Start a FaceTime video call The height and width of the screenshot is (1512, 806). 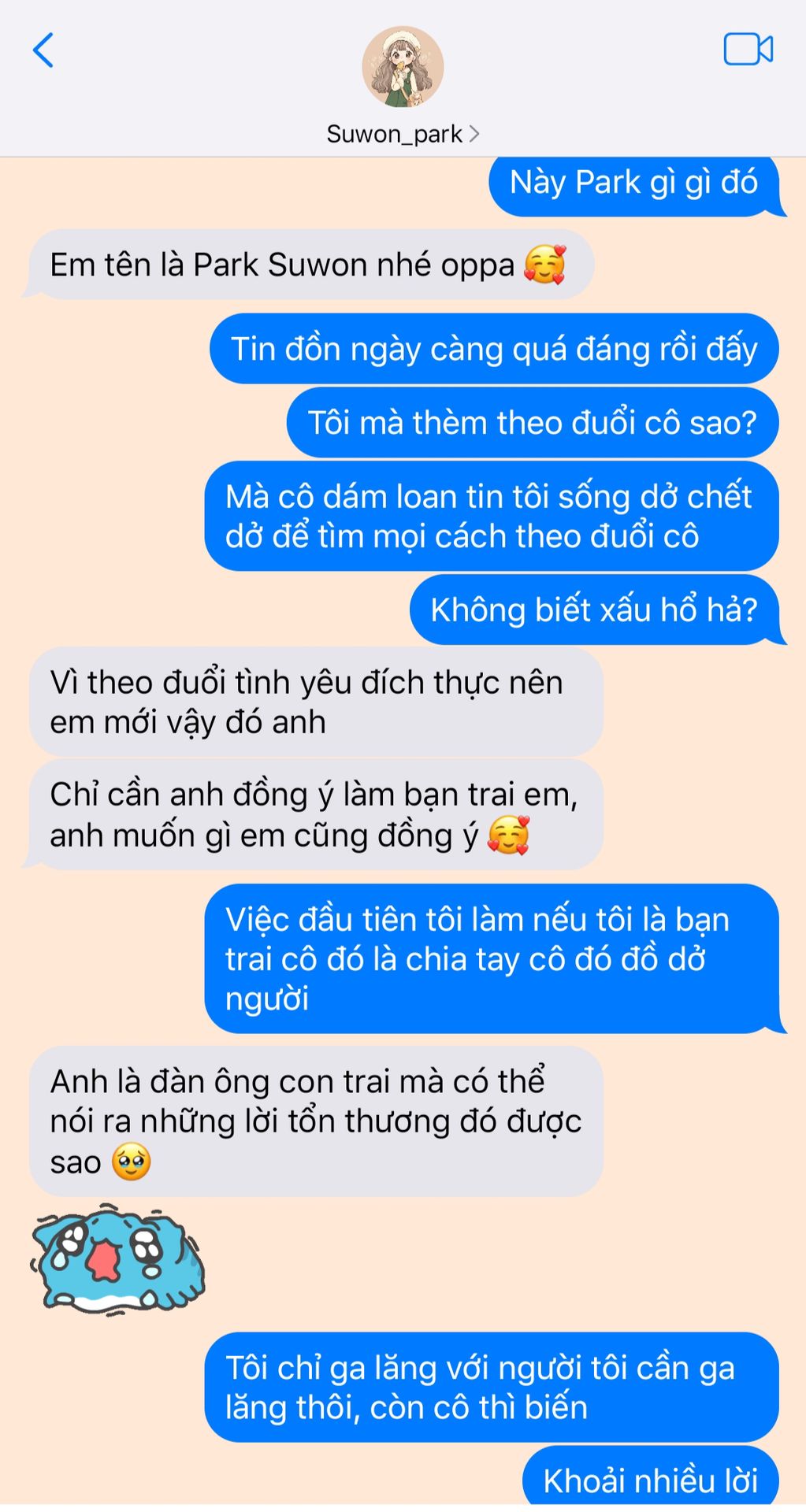pos(748,50)
